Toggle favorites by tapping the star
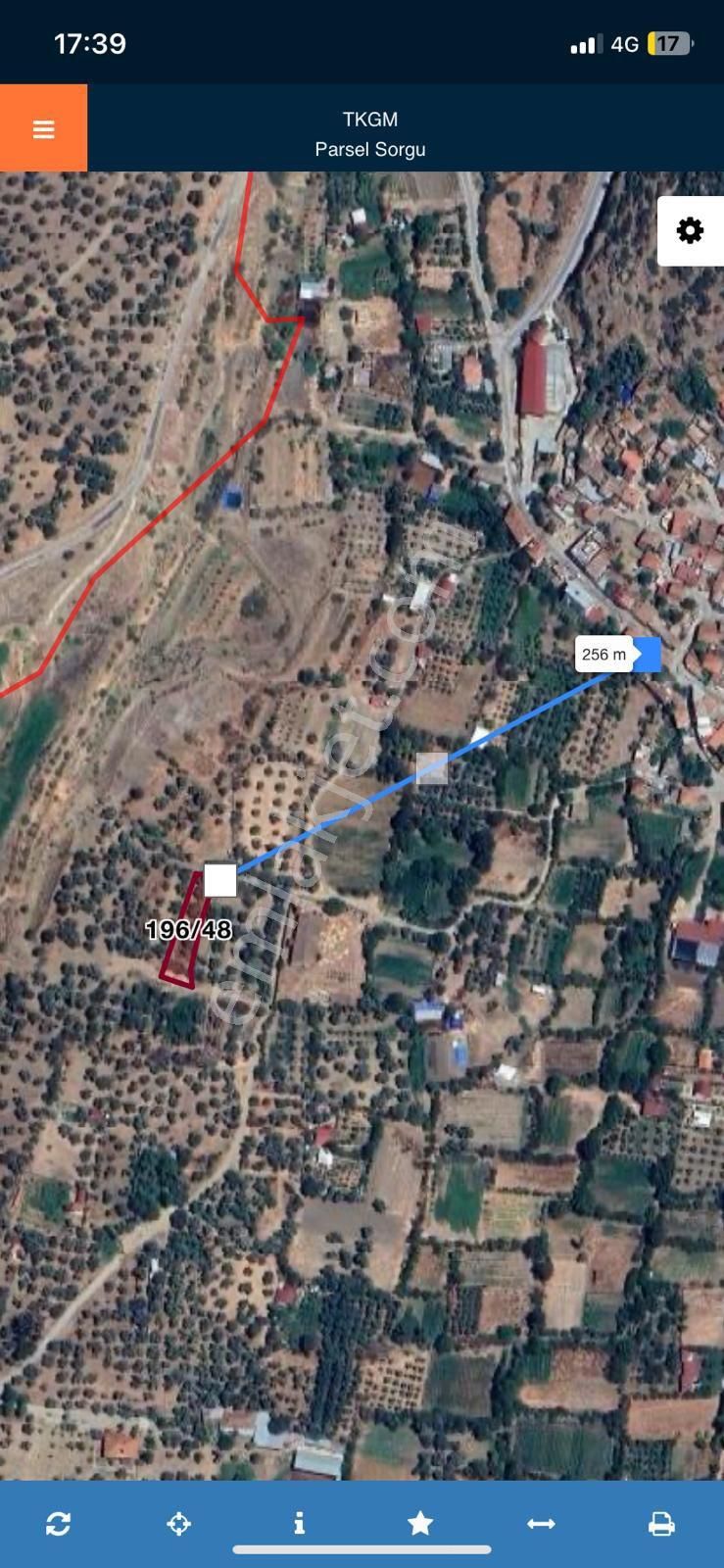This screenshot has width=724, height=1568. coord(421,1523)
